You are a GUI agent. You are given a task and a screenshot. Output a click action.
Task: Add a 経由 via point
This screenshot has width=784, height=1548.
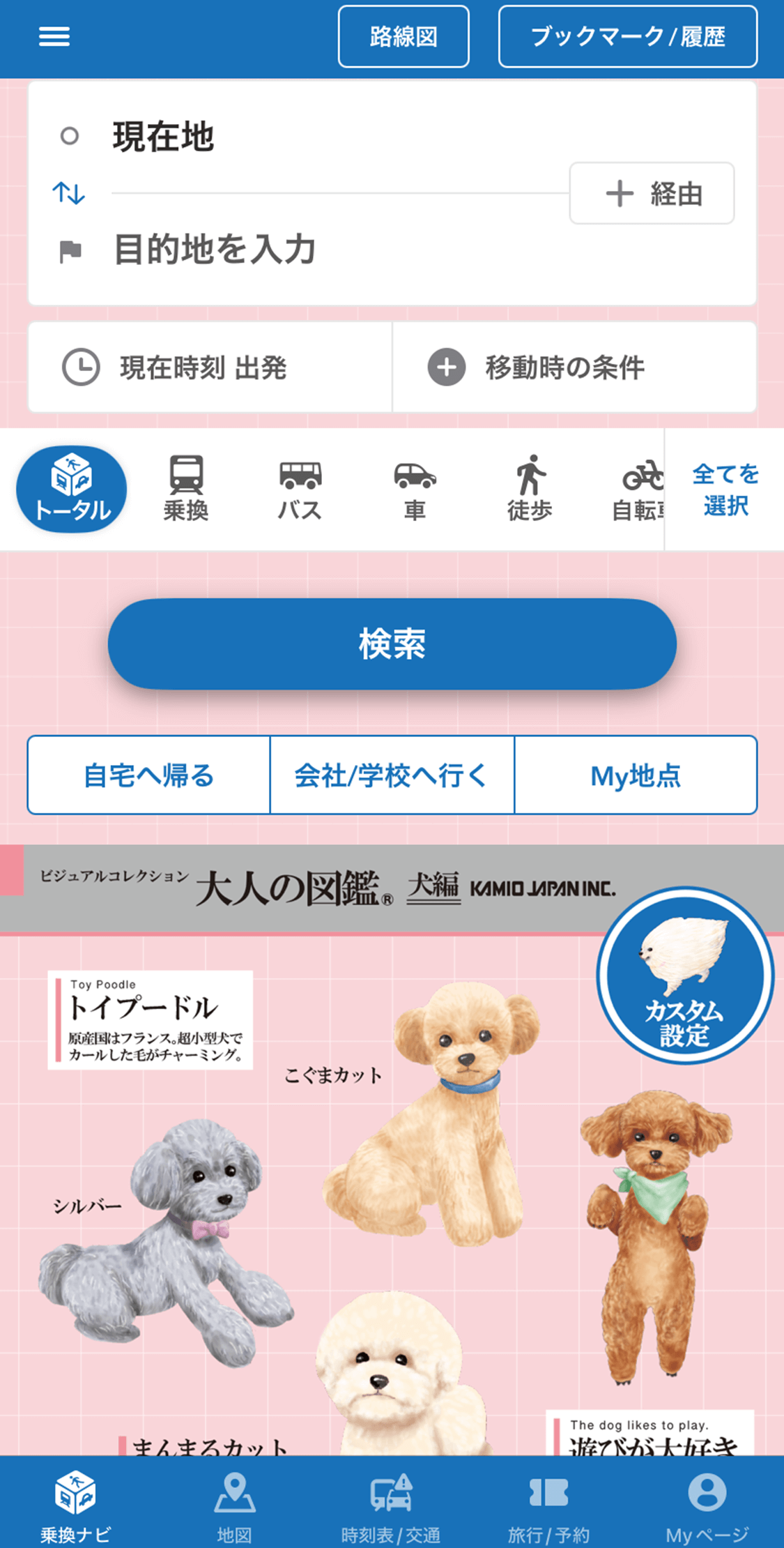(x=652, y=193)
